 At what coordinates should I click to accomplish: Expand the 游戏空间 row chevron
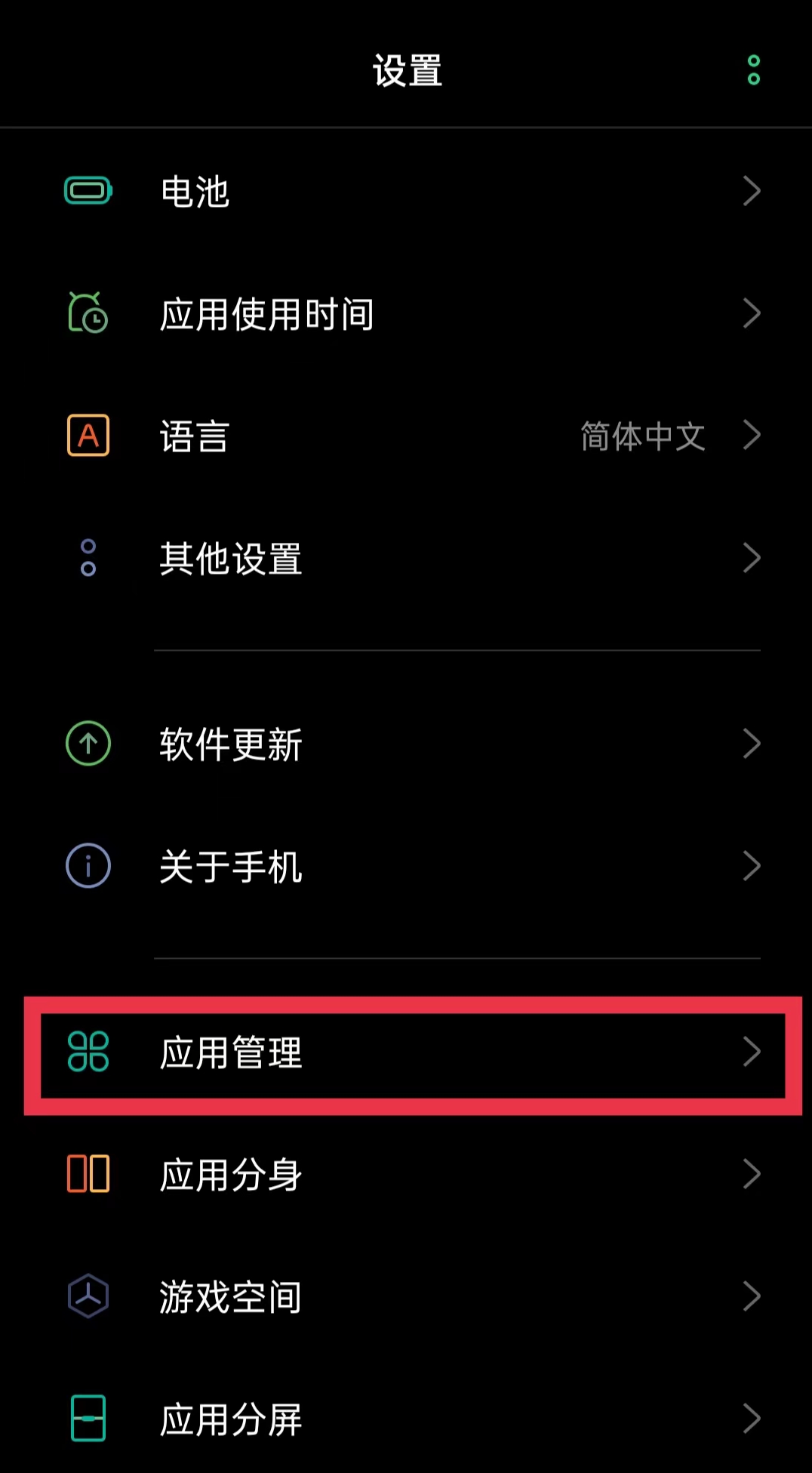(x=752, y=1296)
